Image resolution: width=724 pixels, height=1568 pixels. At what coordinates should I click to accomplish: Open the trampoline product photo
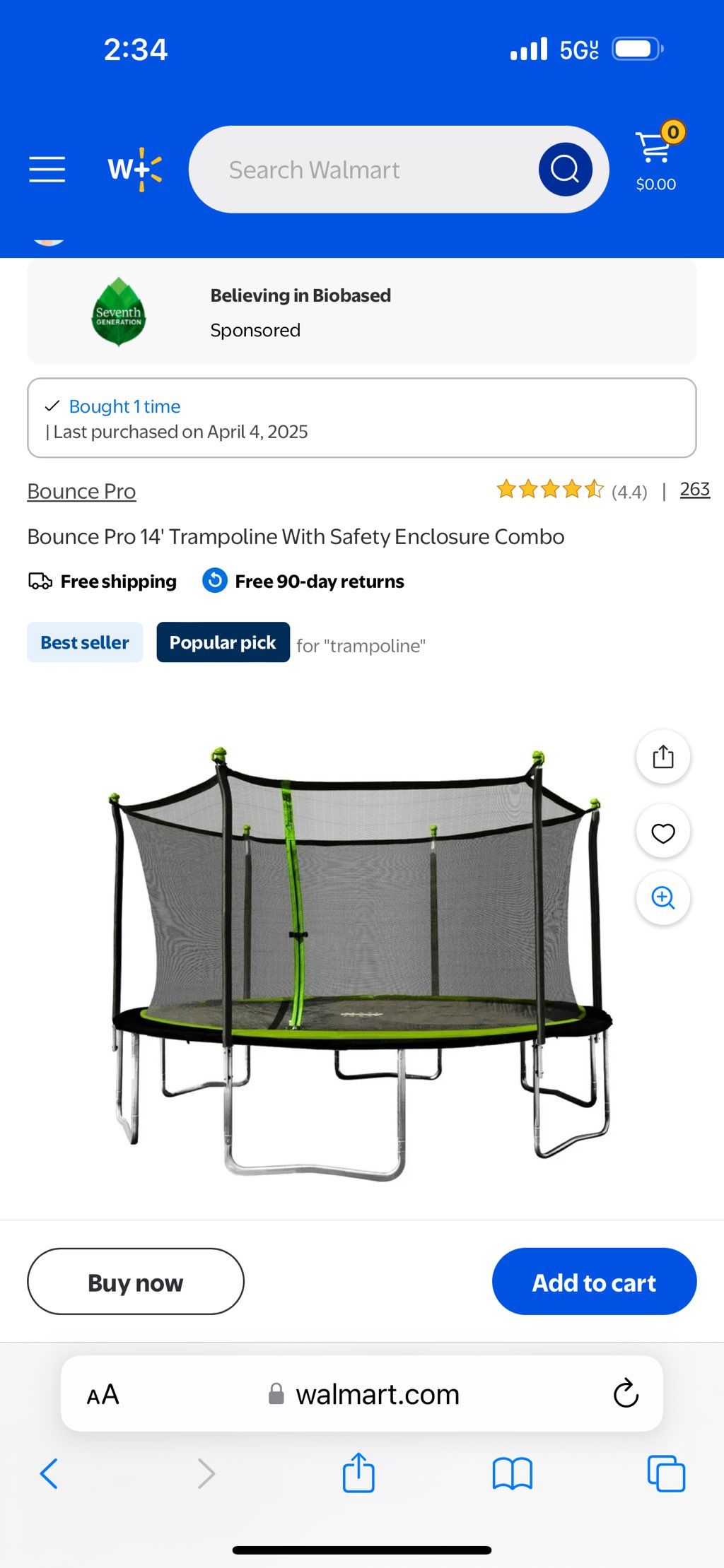pos(361,961)
